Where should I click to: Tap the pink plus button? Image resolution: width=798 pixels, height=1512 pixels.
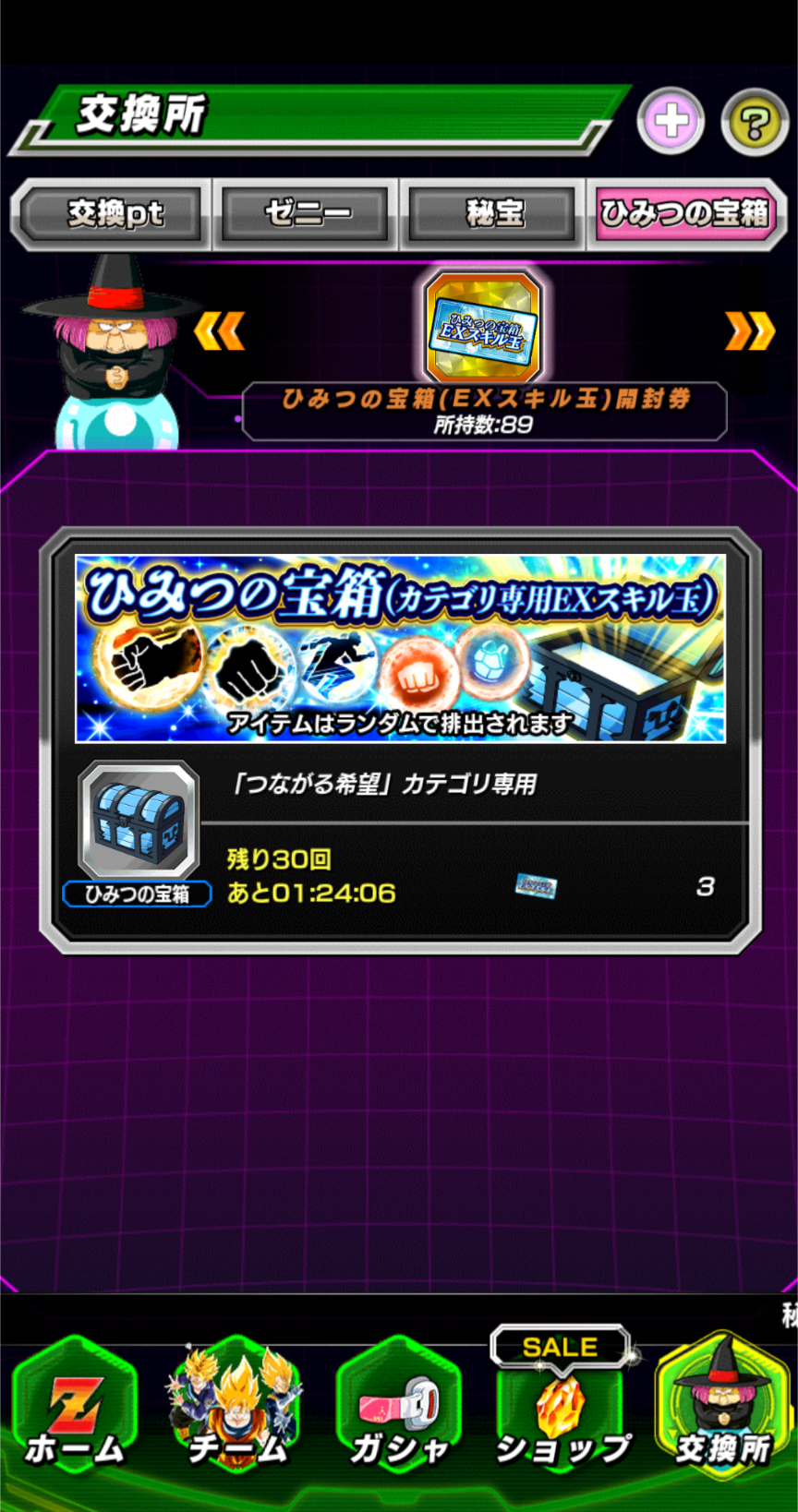[x=671, y=121]
